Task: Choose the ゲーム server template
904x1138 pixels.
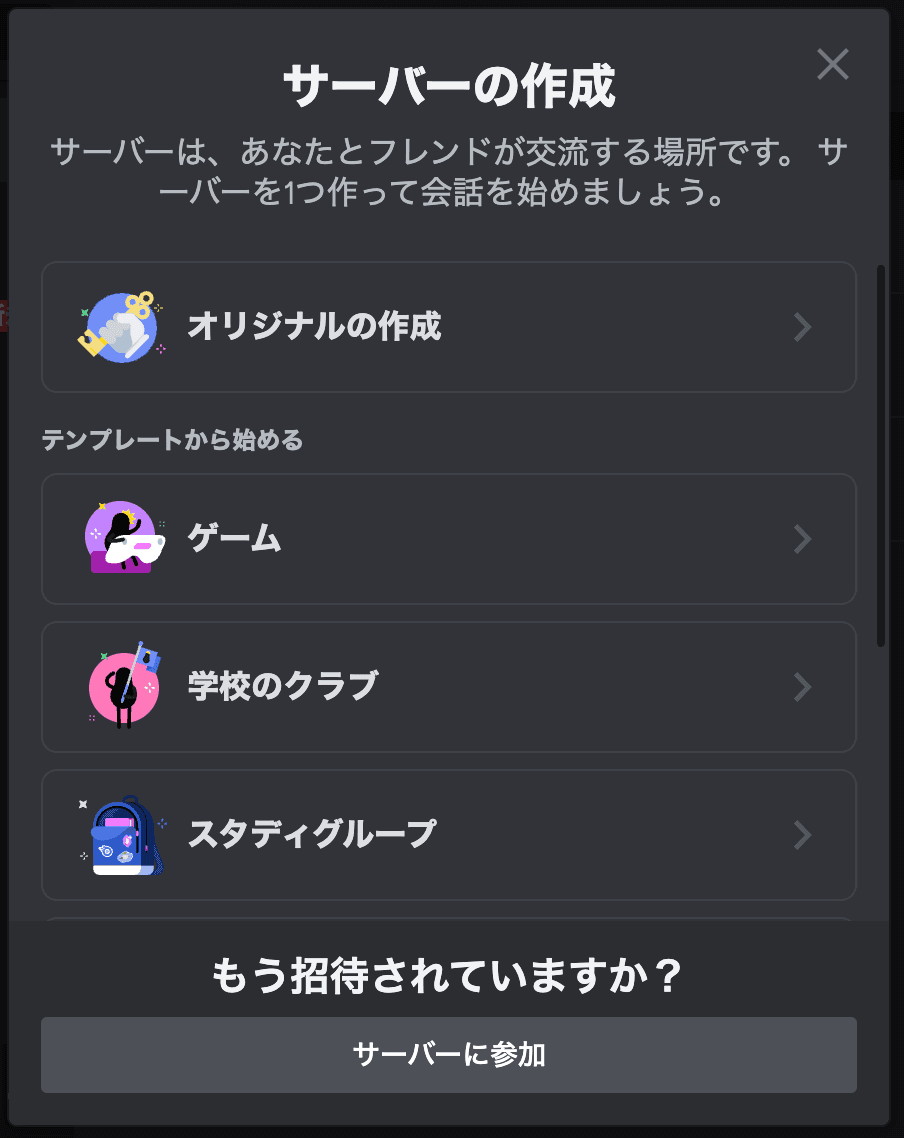Action: [x=449, y=539]
